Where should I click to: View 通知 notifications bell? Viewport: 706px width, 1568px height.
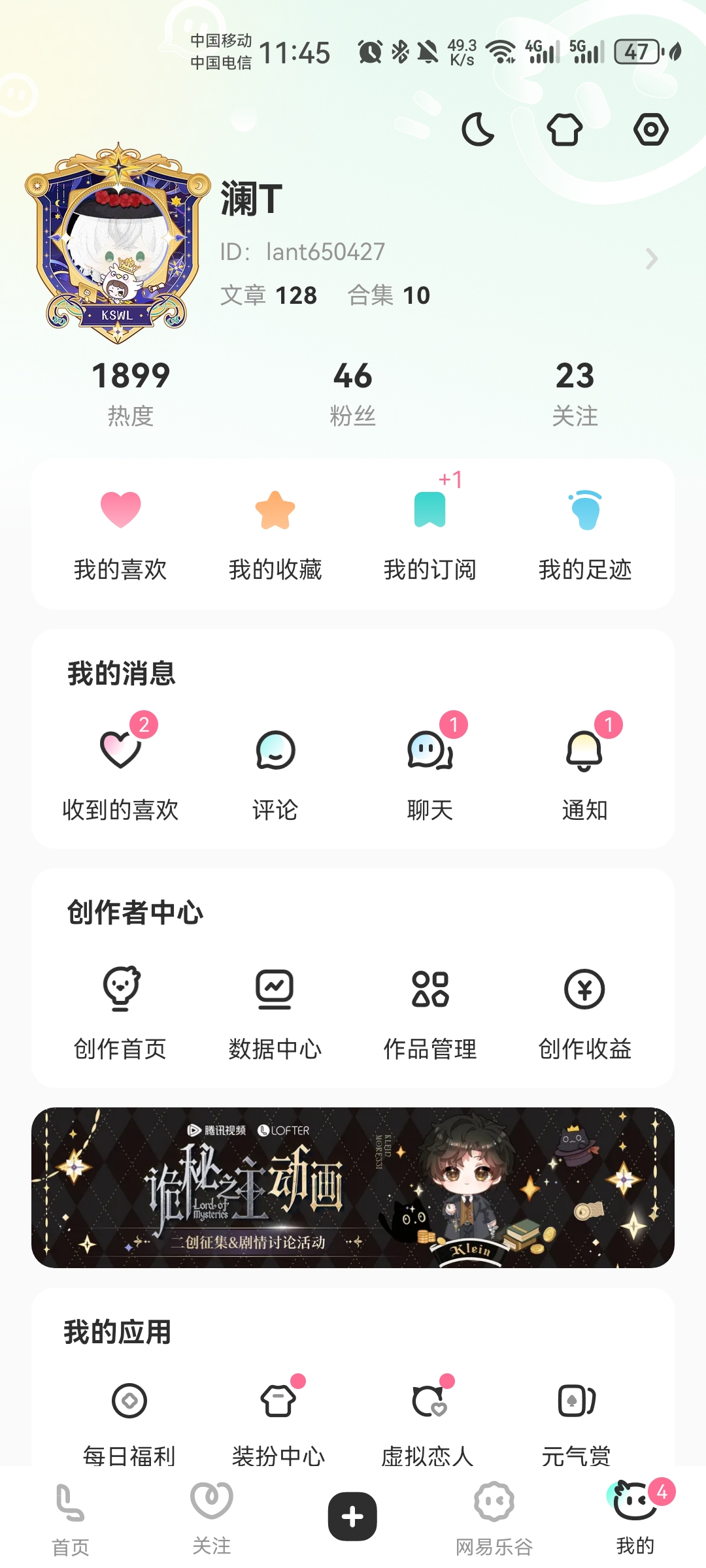(x=584, y=772)
